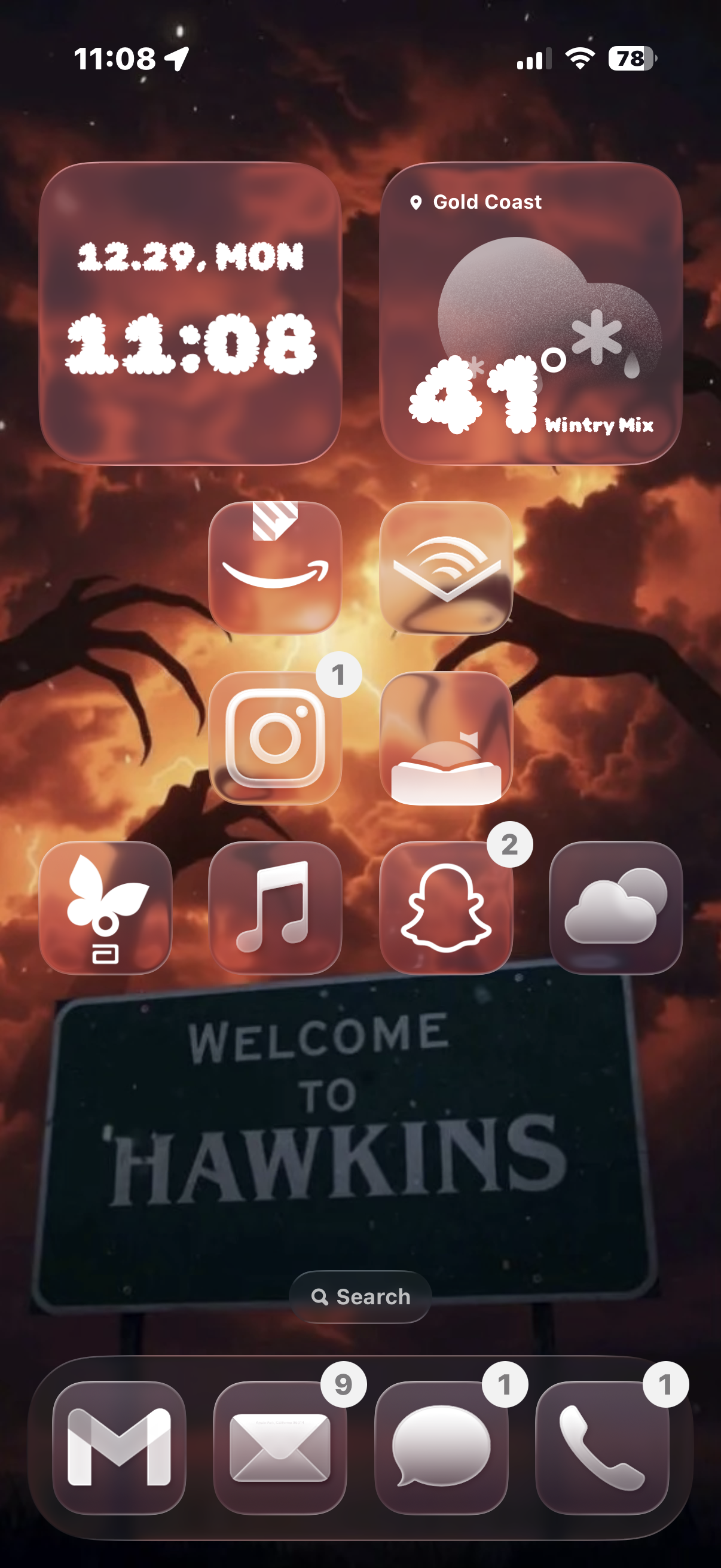Open the date and time widget

click(x=190, y=313)
